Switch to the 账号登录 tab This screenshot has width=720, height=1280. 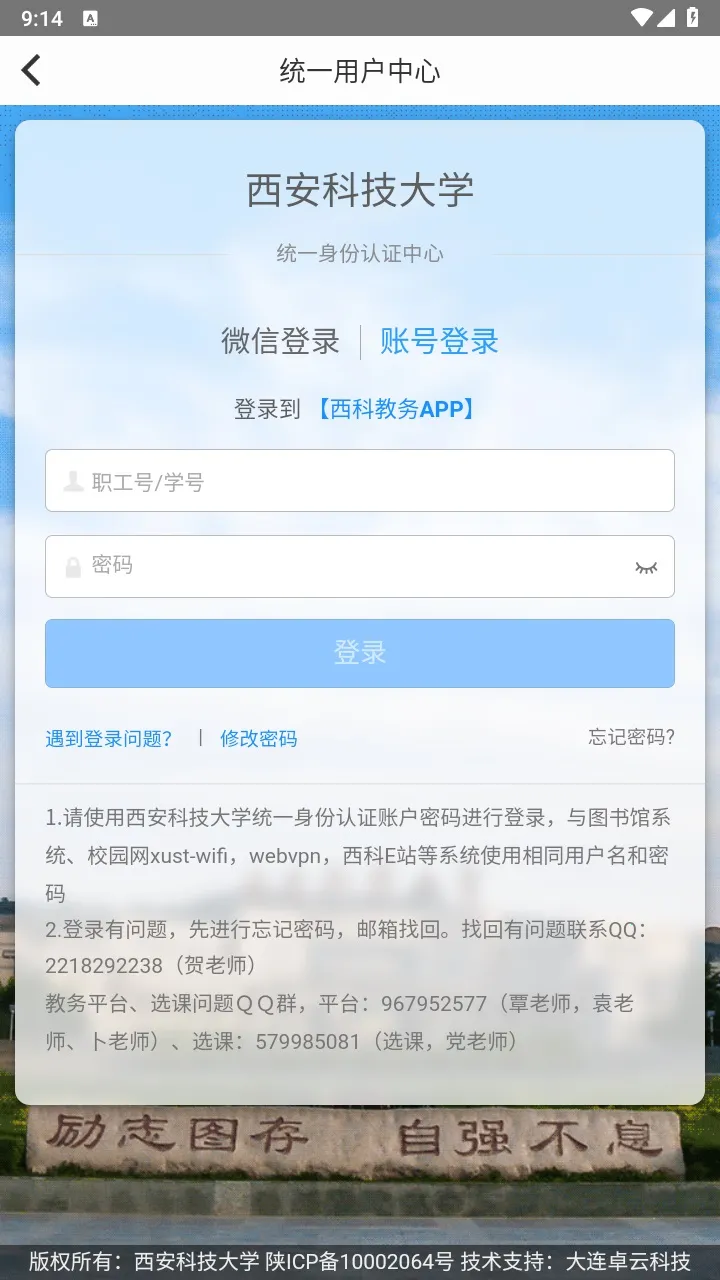coord(440,341)
